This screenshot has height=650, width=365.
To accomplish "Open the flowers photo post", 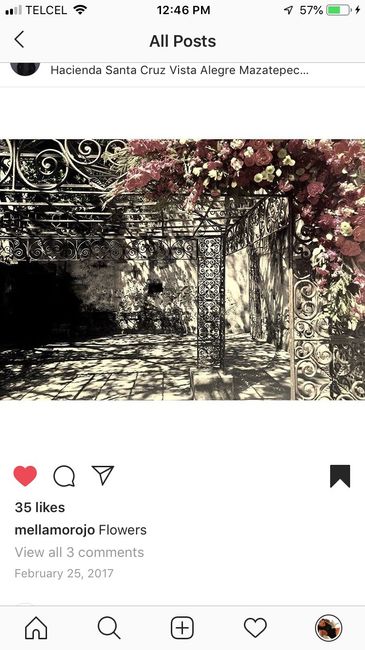I will [182, 269].
